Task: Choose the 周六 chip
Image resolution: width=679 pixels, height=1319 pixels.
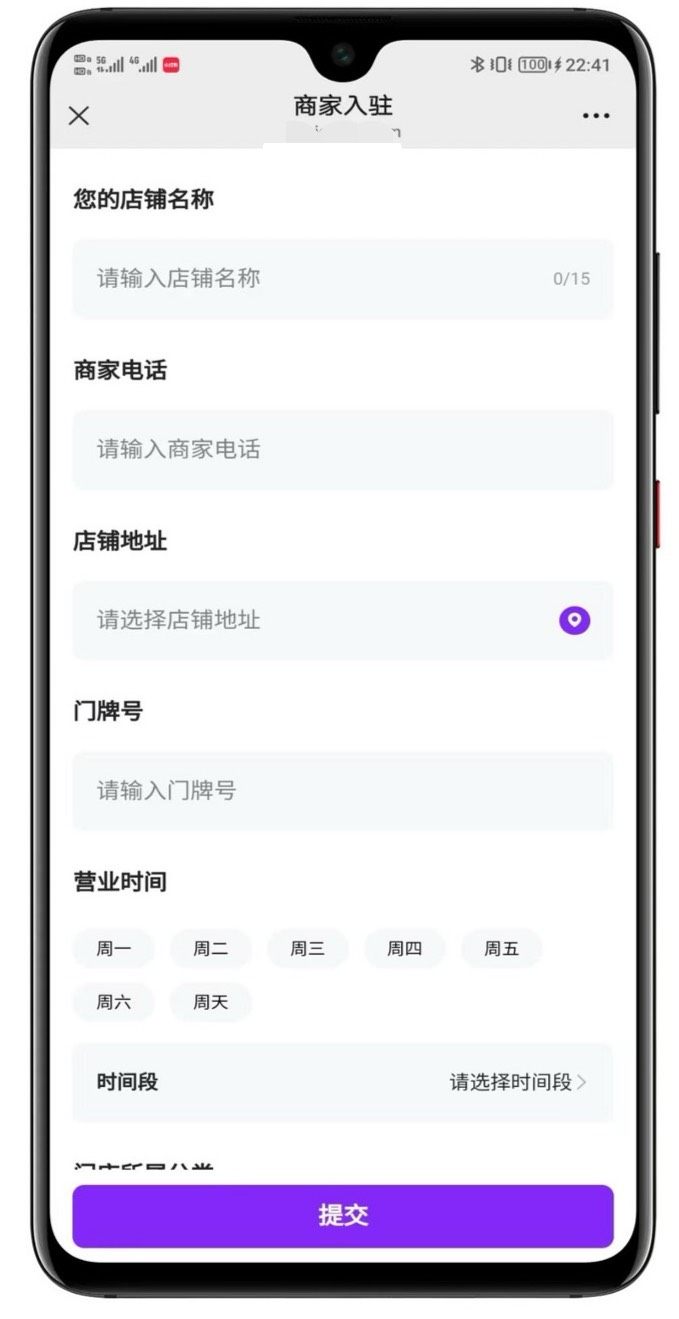Action: (113, 1002)
